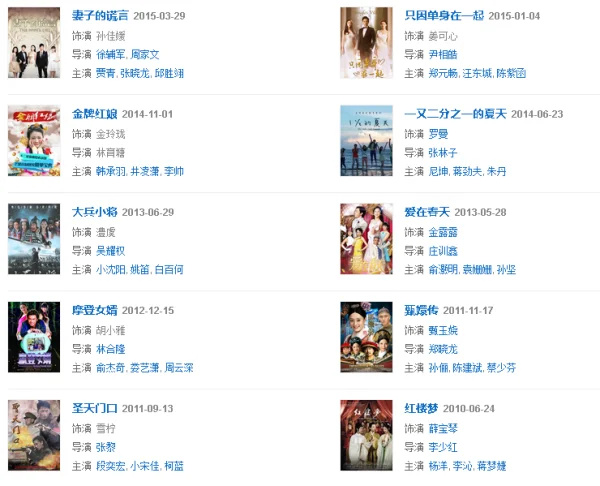600x486 pixels.
Task: Open the director link 尹相皓
Action: [x=442, y=54]
